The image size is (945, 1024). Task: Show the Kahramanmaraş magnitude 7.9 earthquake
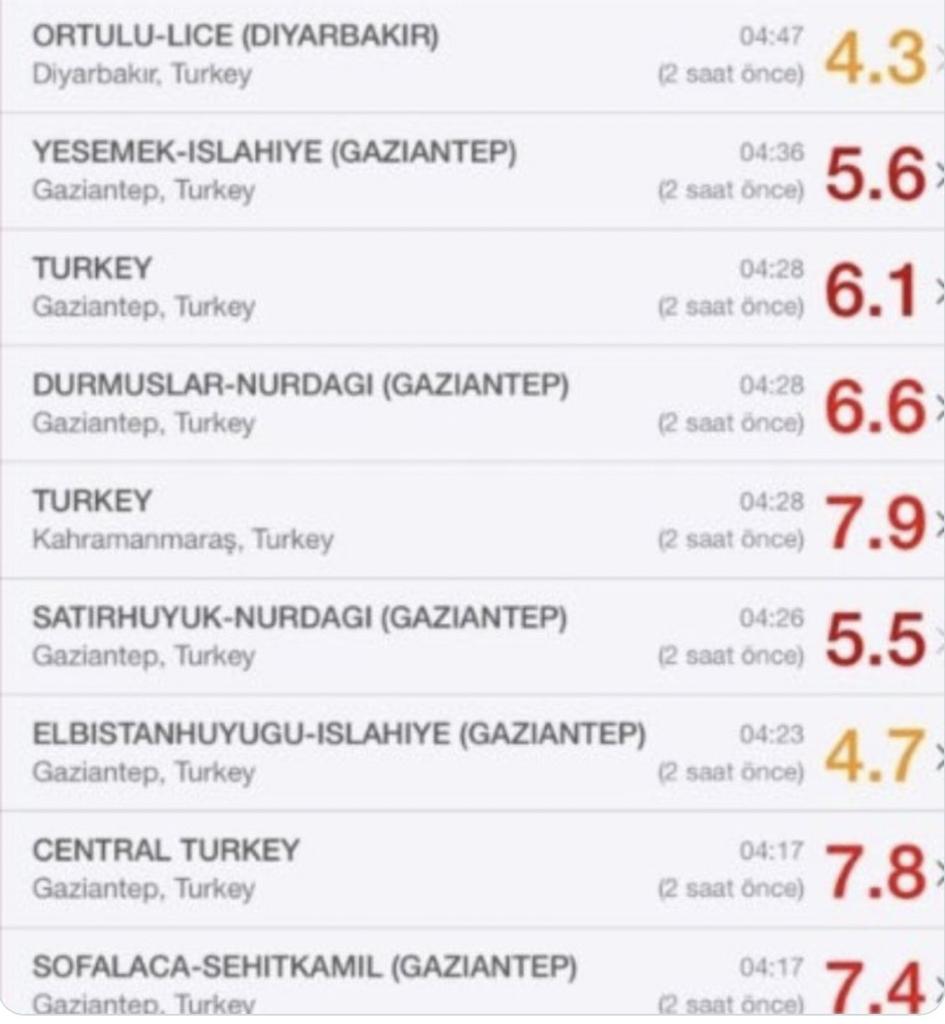472,520
